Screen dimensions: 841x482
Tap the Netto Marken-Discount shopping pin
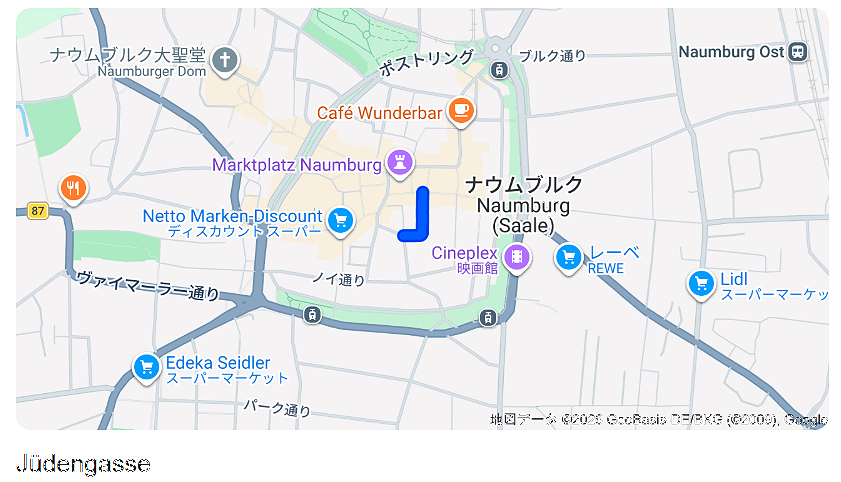(x=341, y=219)
